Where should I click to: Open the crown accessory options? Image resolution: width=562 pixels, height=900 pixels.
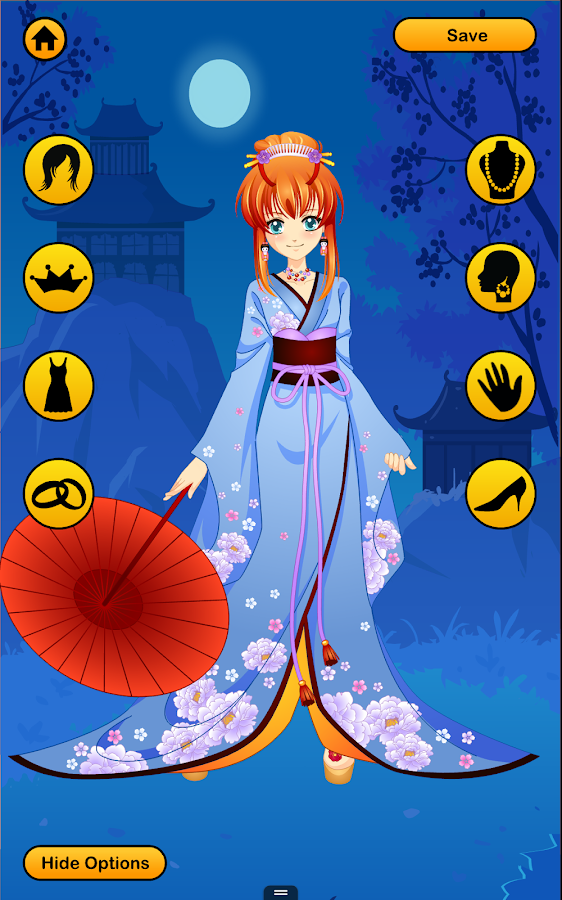(x=59, y=278)
